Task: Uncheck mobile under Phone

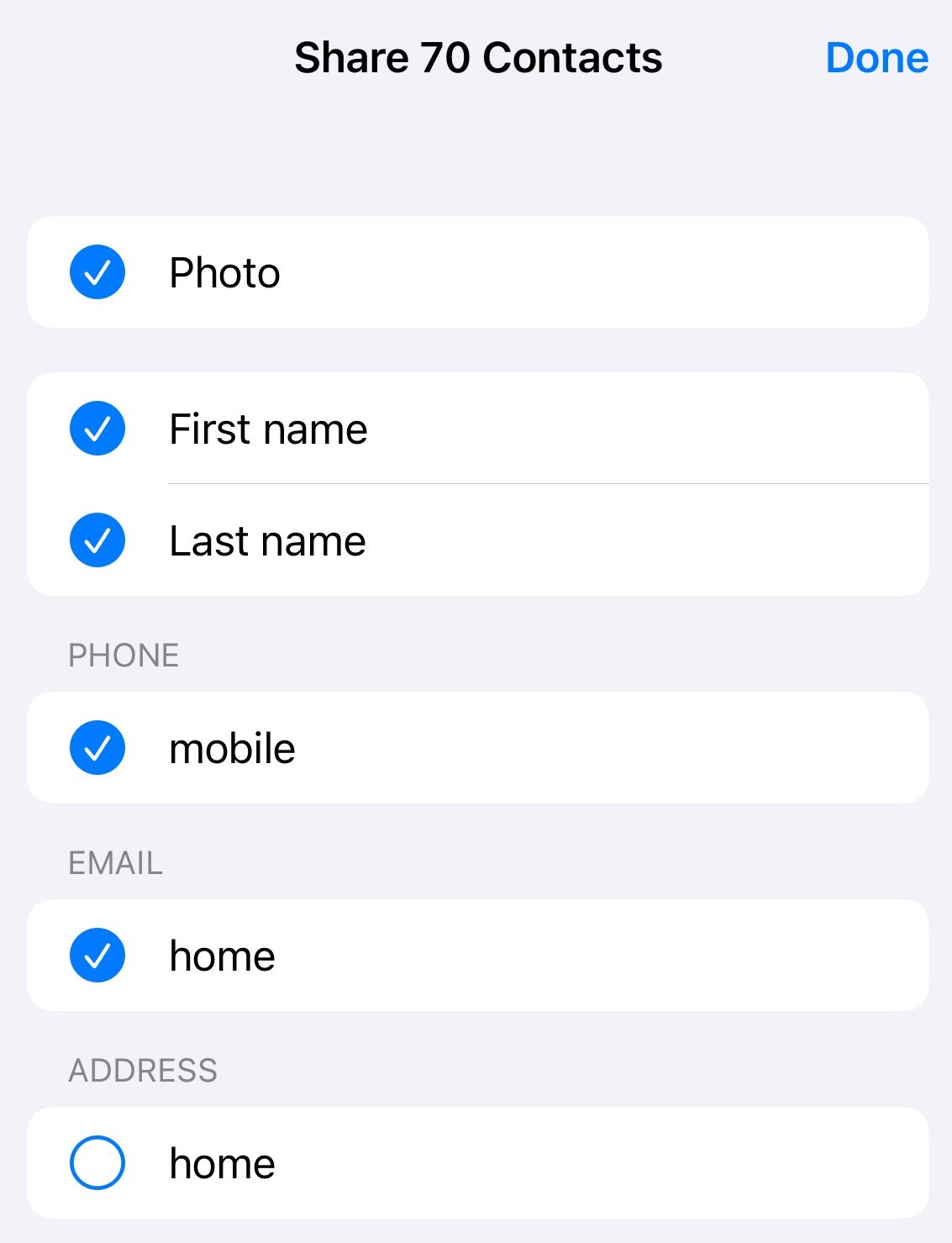Action: click(x=97, y=748)
